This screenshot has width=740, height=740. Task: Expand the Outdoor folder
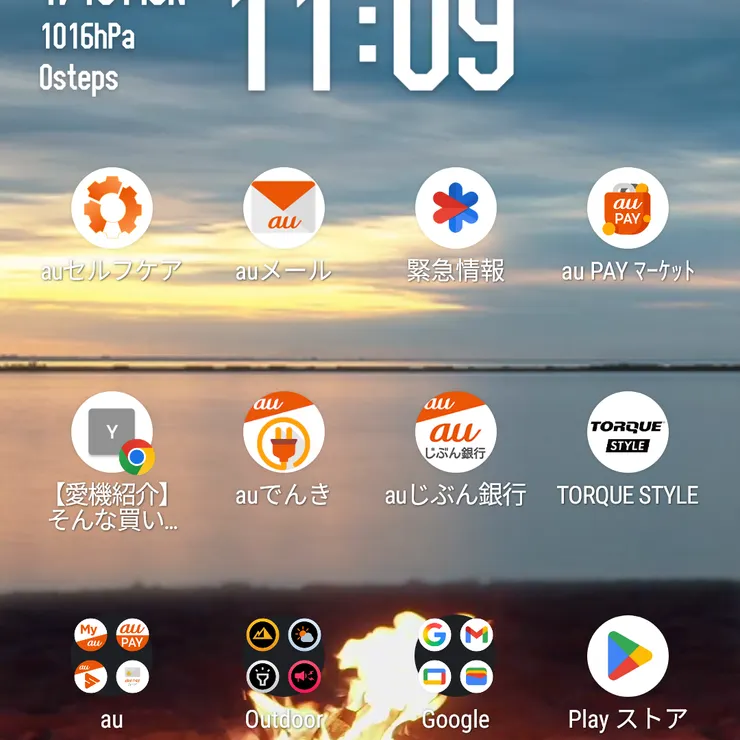coord(284,656)
